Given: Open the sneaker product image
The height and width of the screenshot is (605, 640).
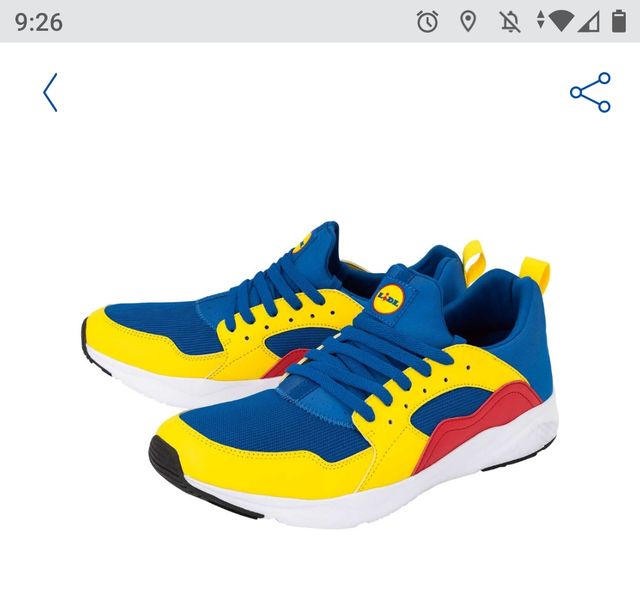Looking at the screenshot, I should click(x=319, y=375).
